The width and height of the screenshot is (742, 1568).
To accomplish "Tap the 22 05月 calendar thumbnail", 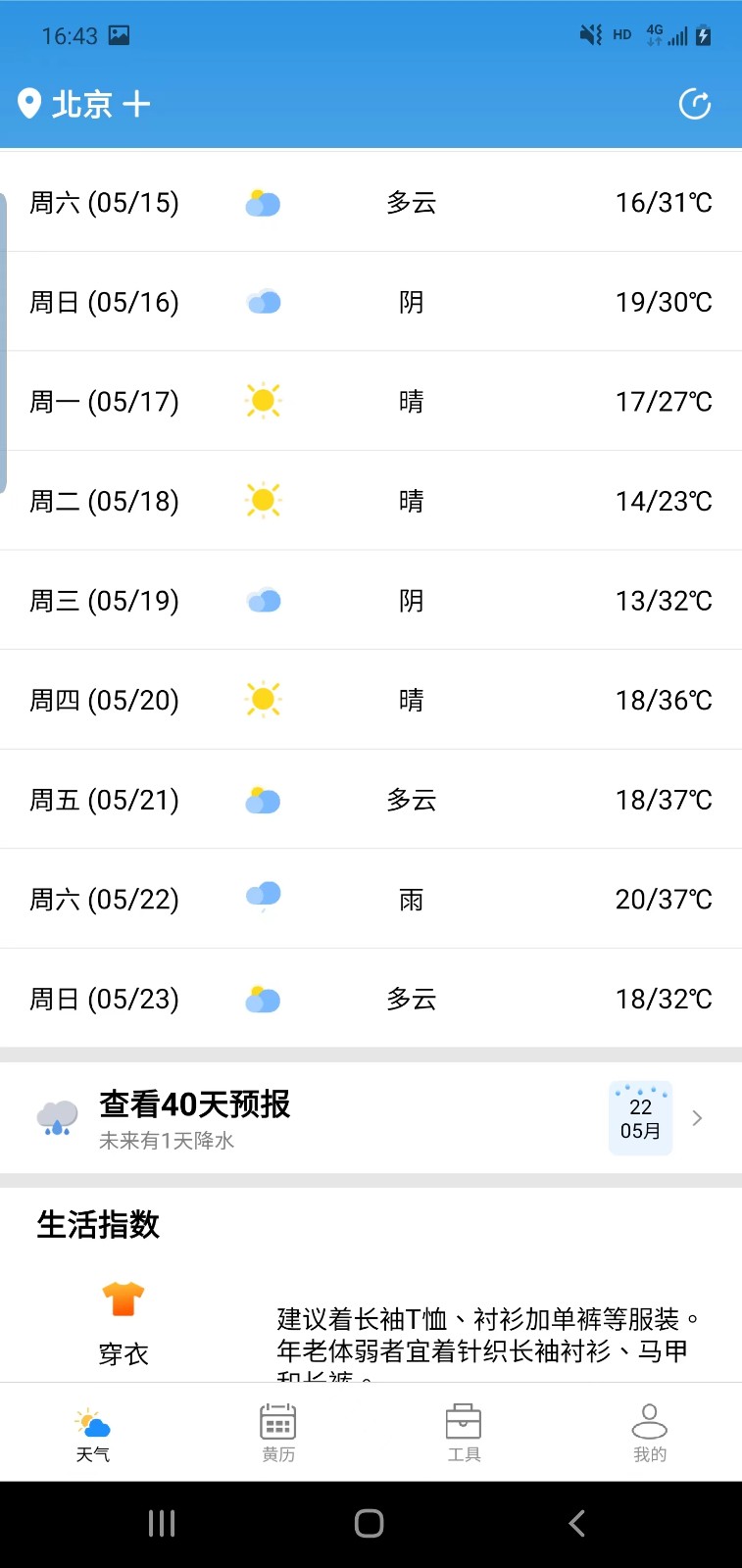I will (x=640, y=1117).
